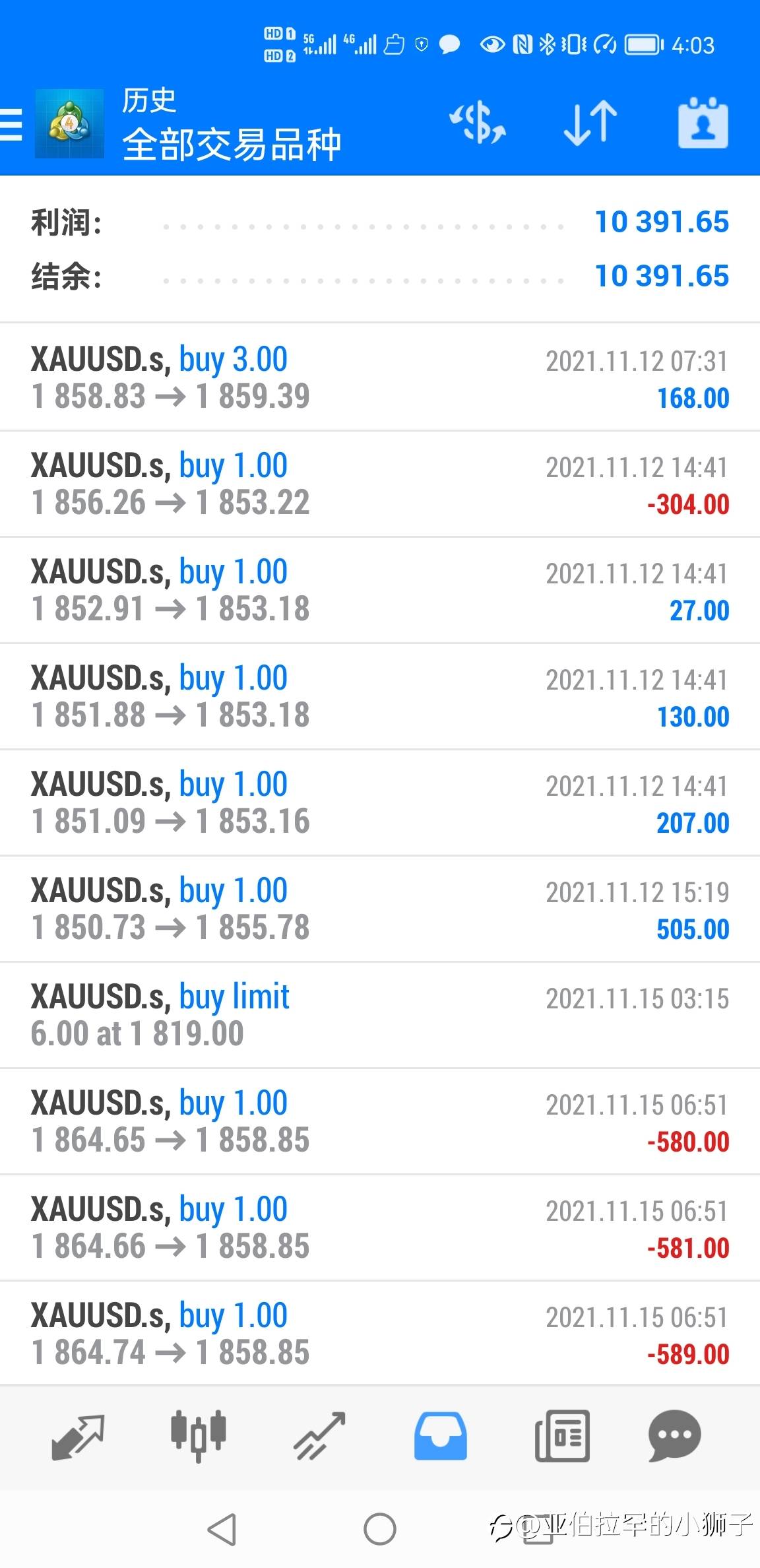Switch to the News tab
The image size is (760, 1568).
point(561,1437)
